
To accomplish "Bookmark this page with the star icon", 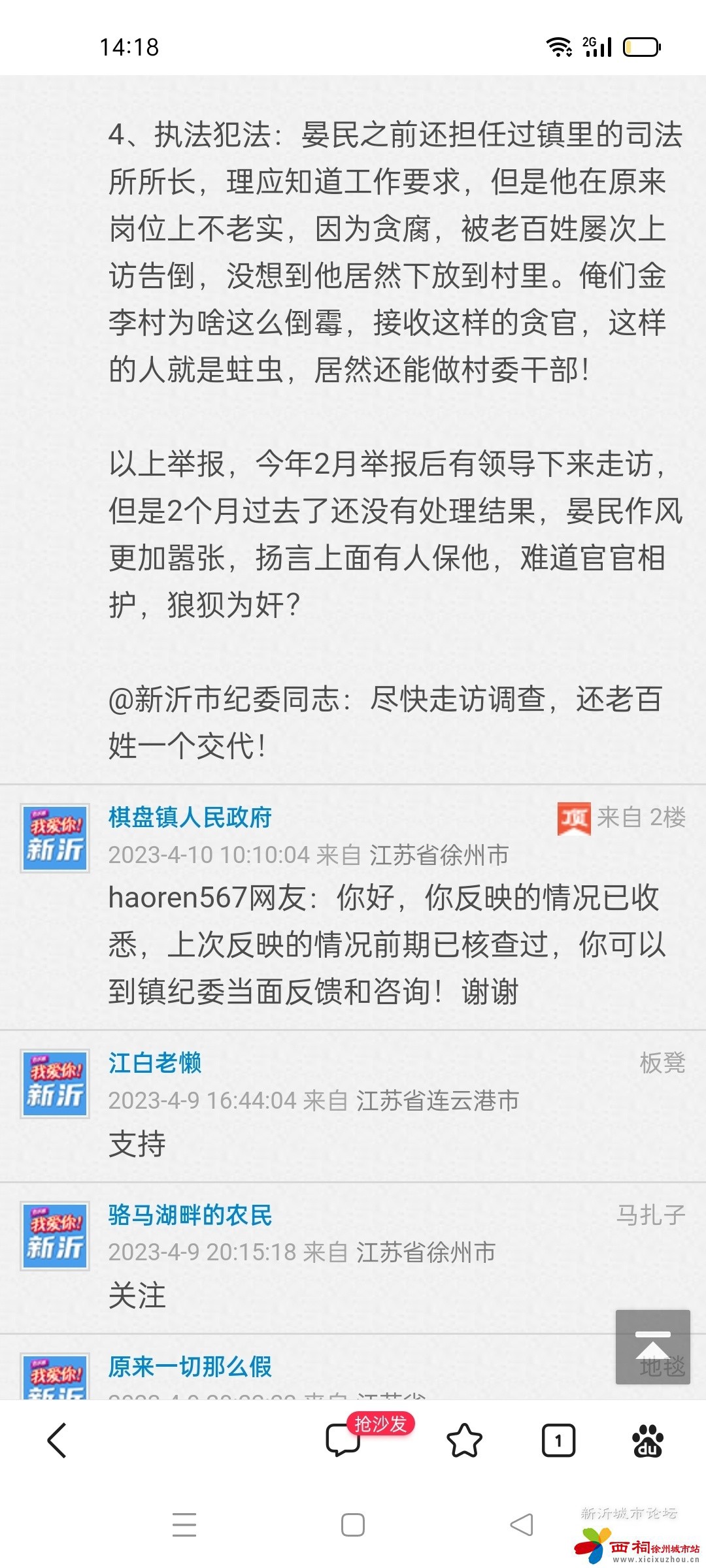I will point(464,1440).
